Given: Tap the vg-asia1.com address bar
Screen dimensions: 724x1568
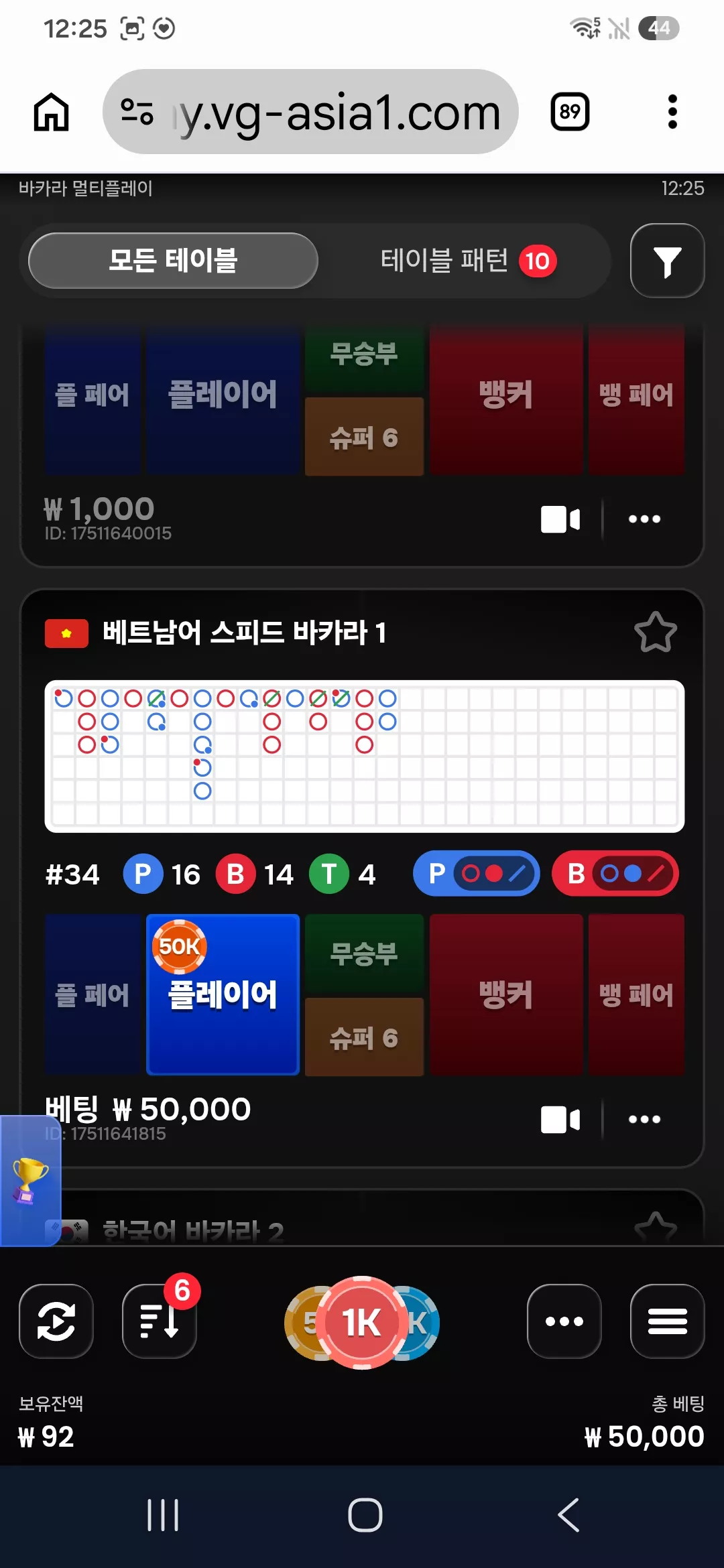Looking at the screenshot, I should point(310,111).
